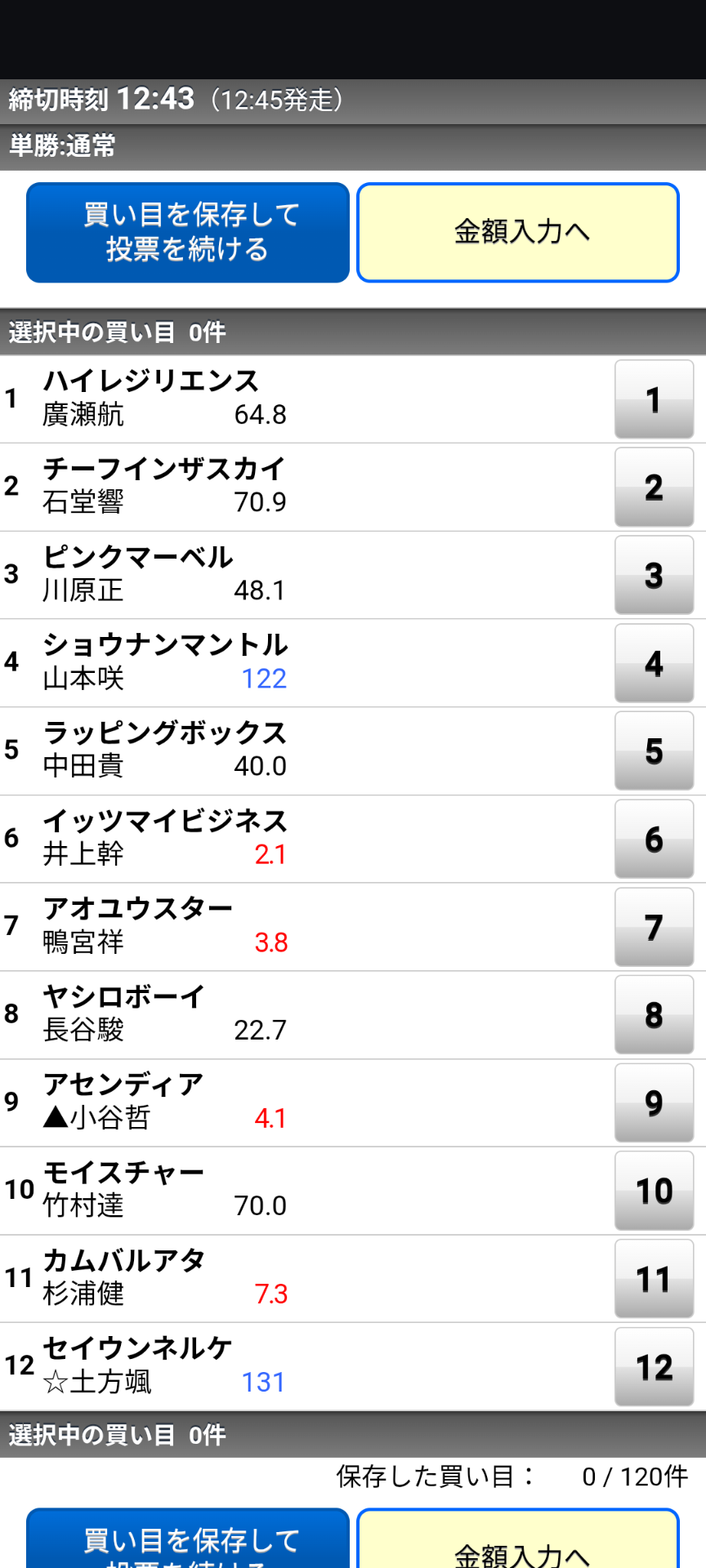Select number 5 ラッピングボックス

(x=654, y=751)
